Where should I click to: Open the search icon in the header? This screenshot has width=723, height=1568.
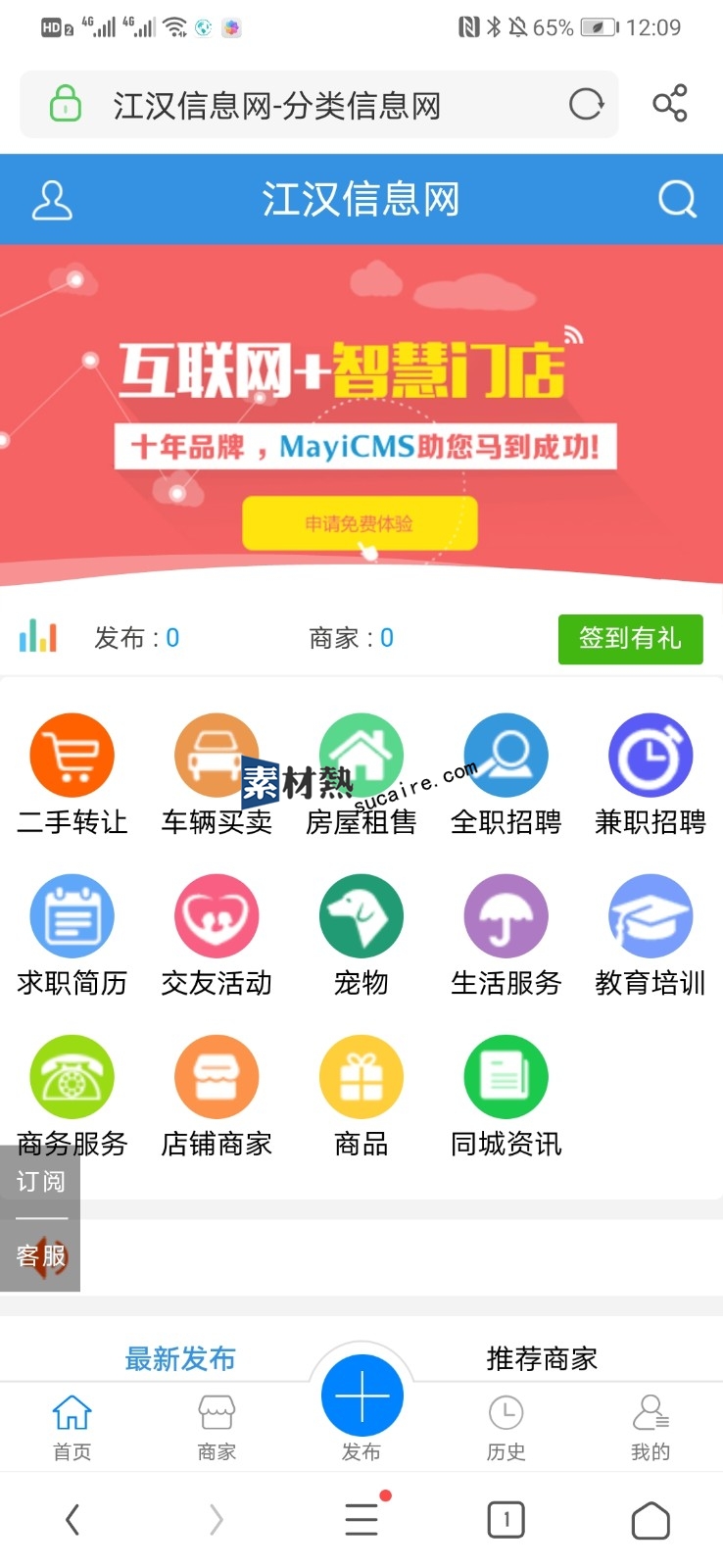pyautogui.click(x=677, y=200)
